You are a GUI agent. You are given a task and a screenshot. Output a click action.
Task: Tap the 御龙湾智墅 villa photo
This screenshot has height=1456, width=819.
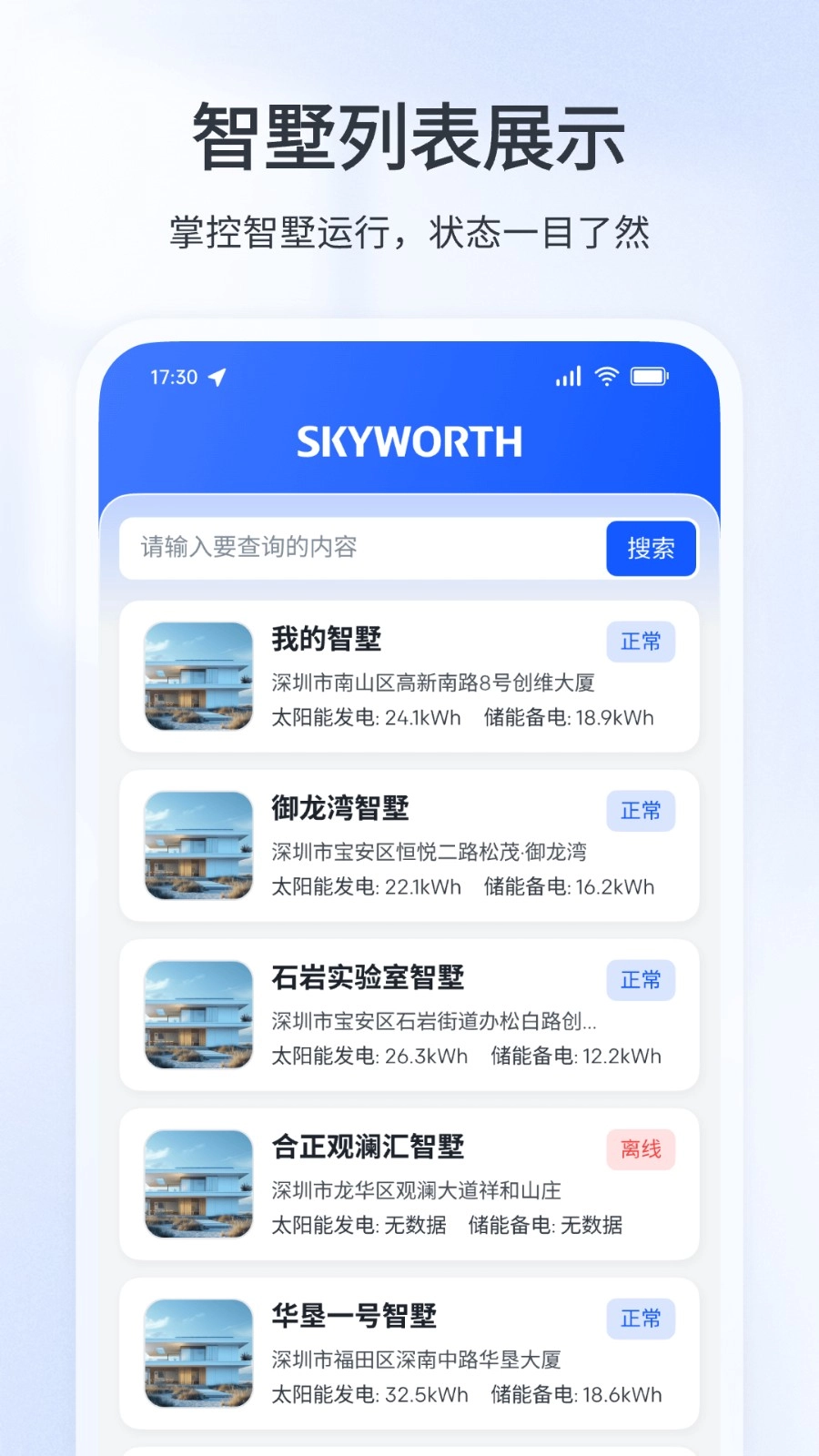click(197, 846)
